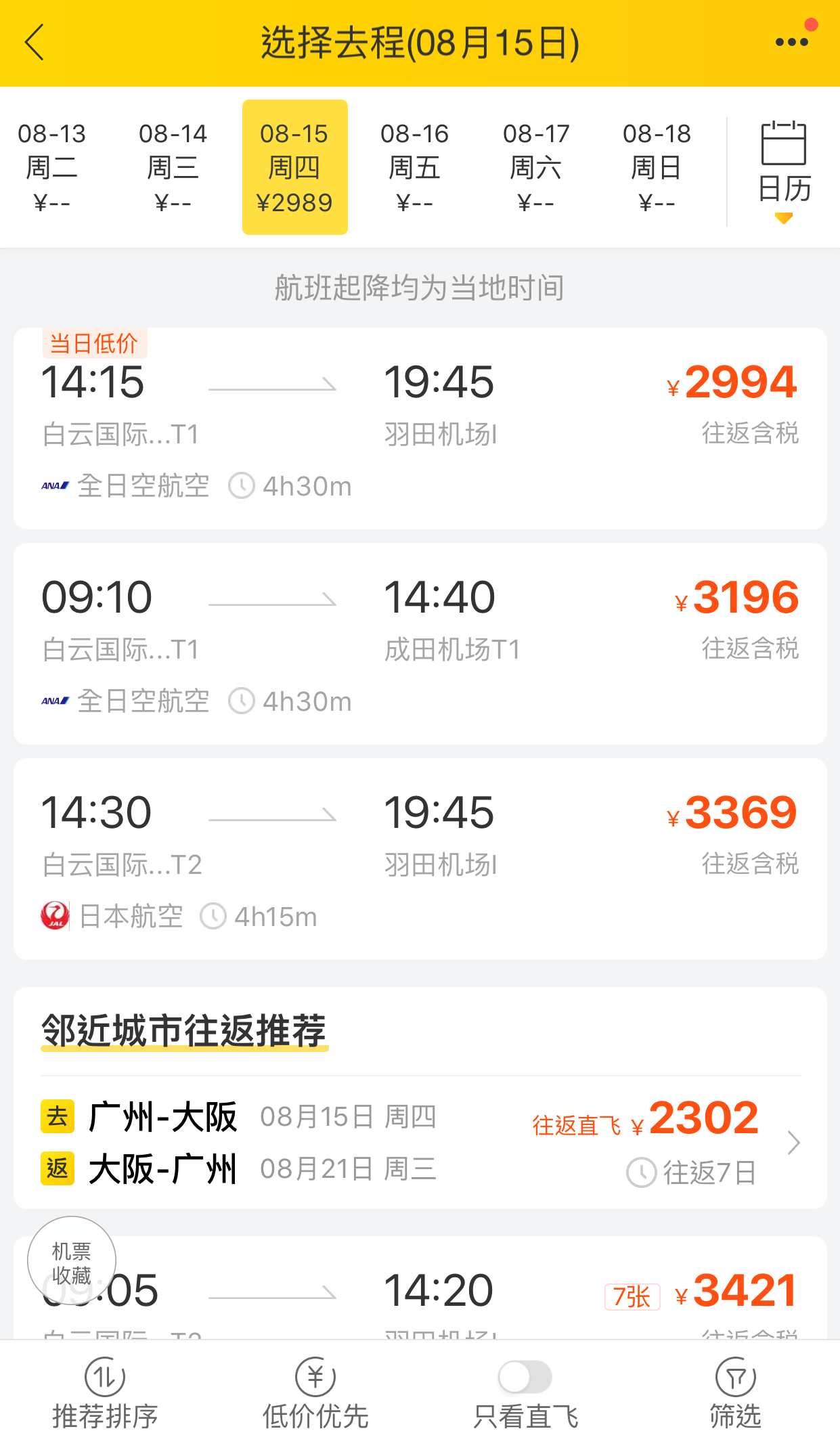
Task: Sort by 低价优先
Action: pyautogui.click(x=315, y=1394)
